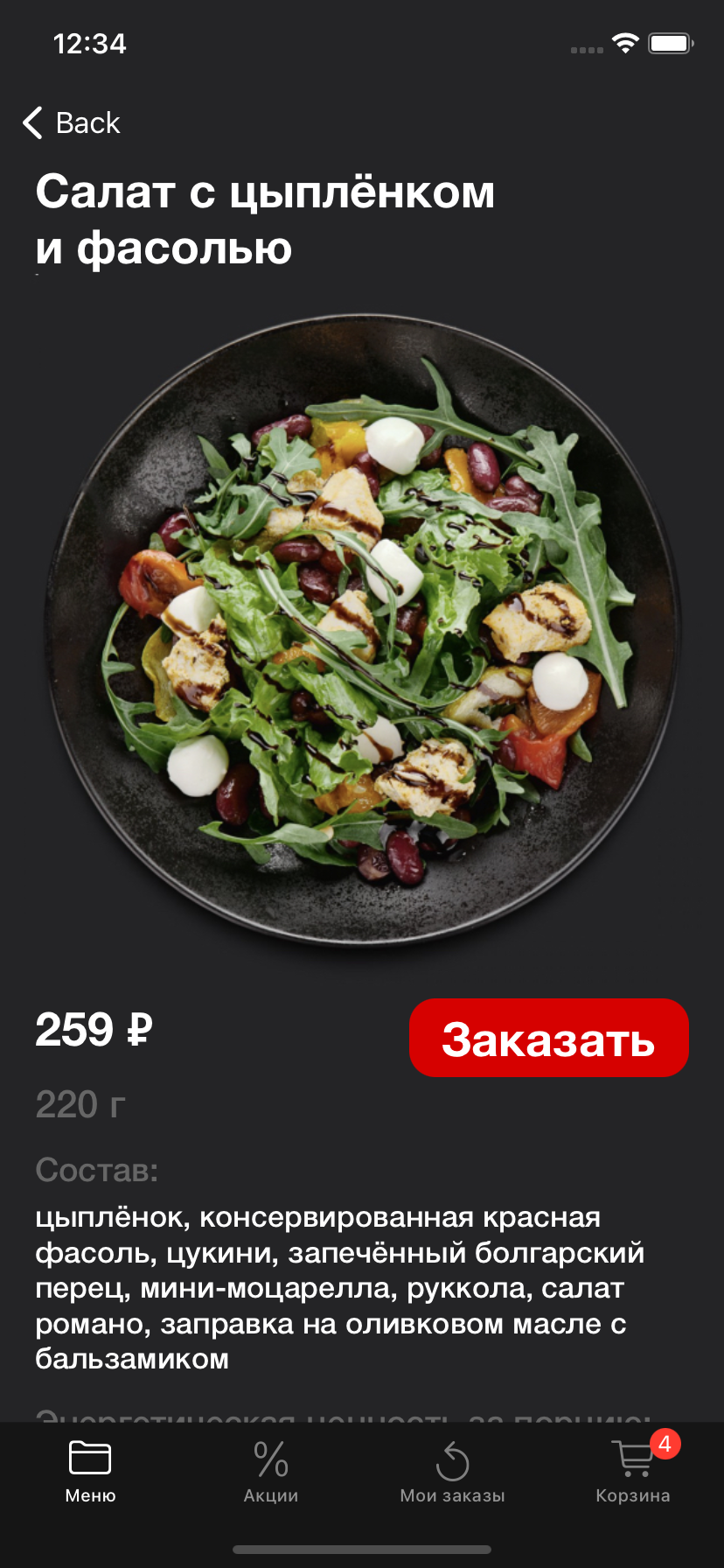
Task: Open the Акции percent icon
Action: [271, 1458]
